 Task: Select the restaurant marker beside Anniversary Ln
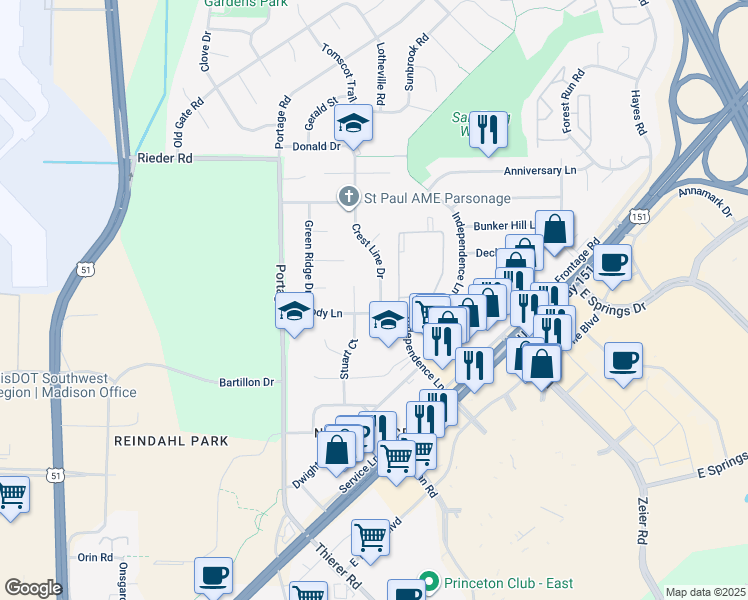click(x=487, y=130)
